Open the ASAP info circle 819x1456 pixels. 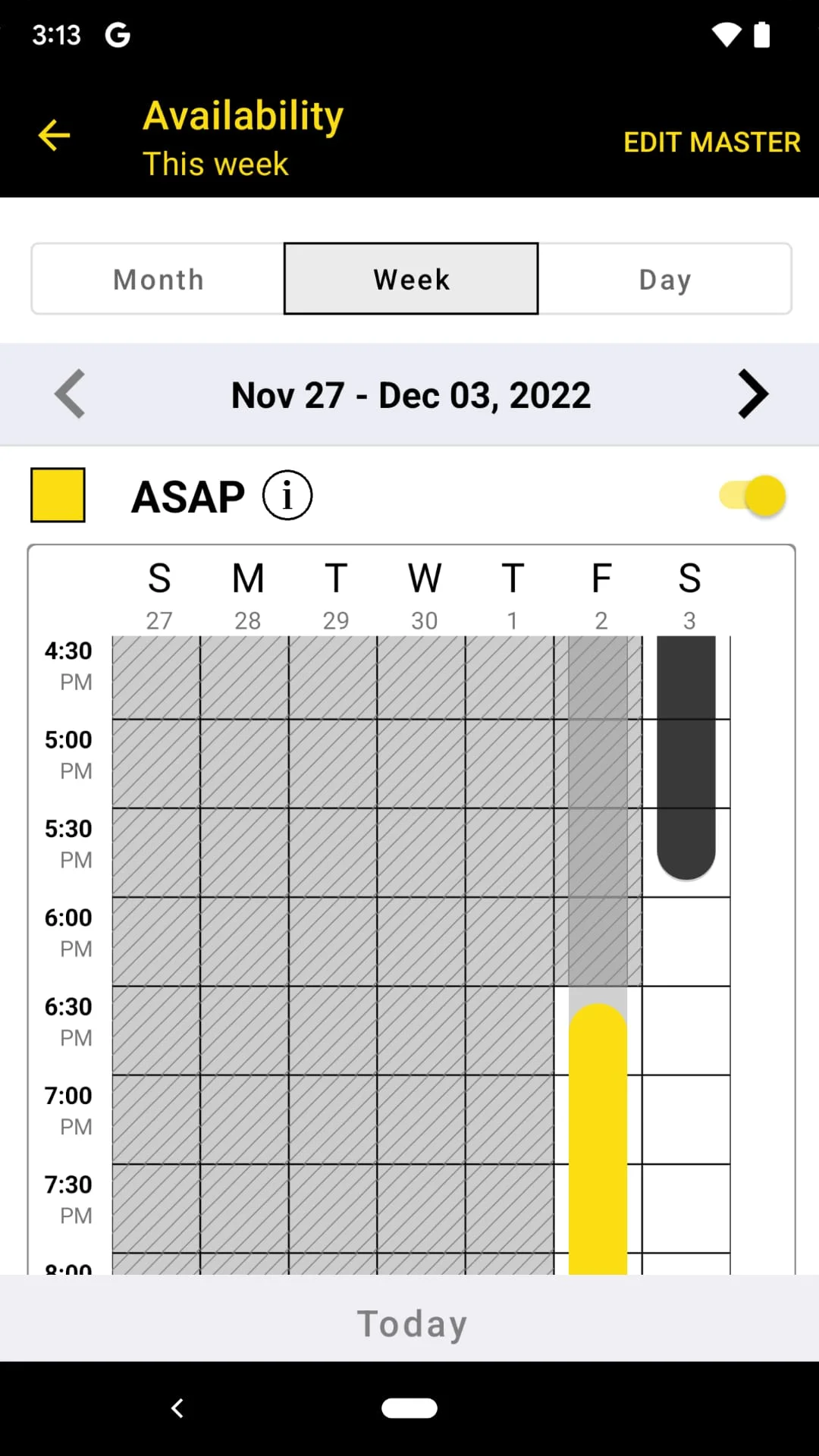(287, 495)
